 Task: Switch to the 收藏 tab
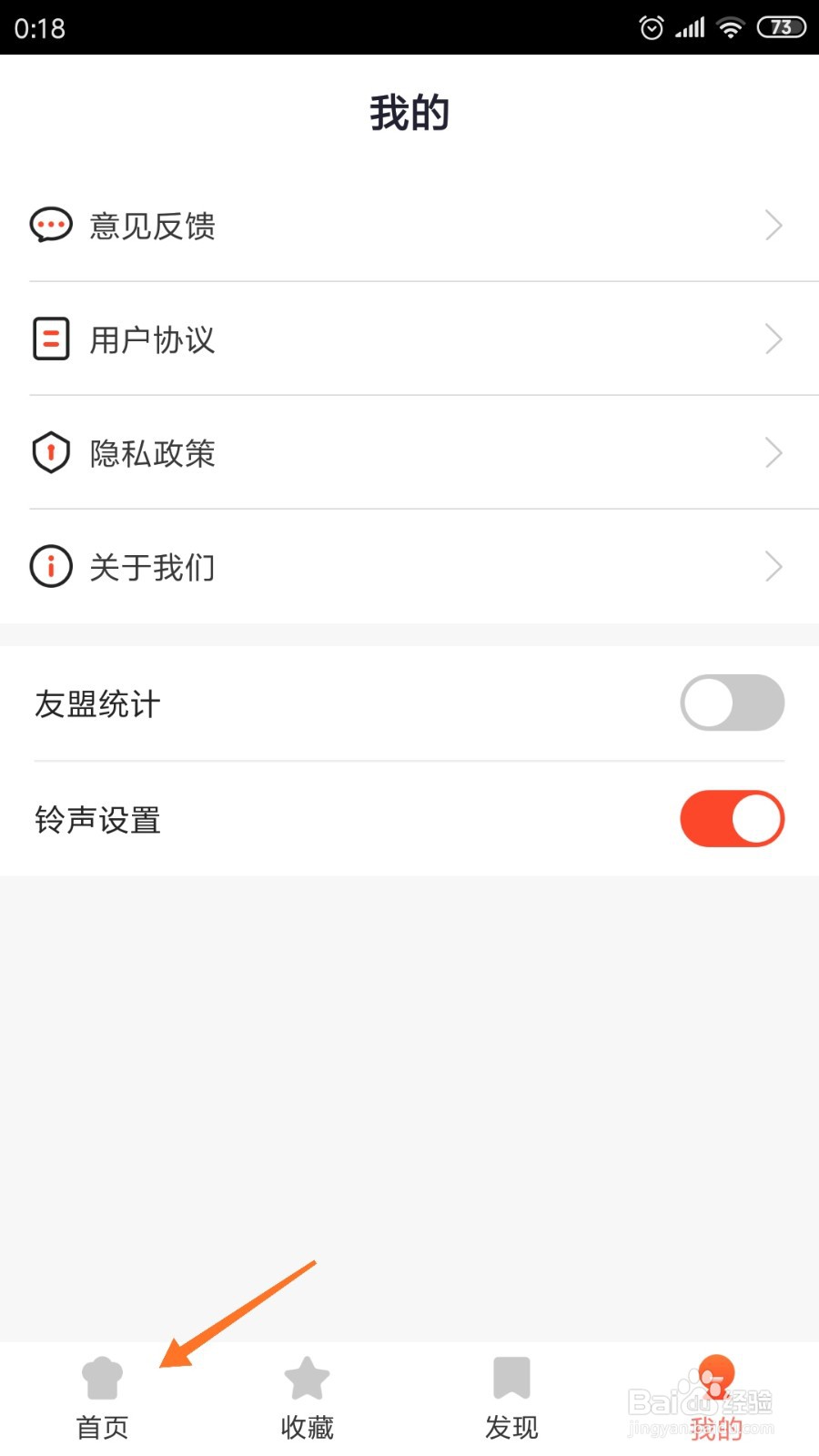(x=306, y=1397)
